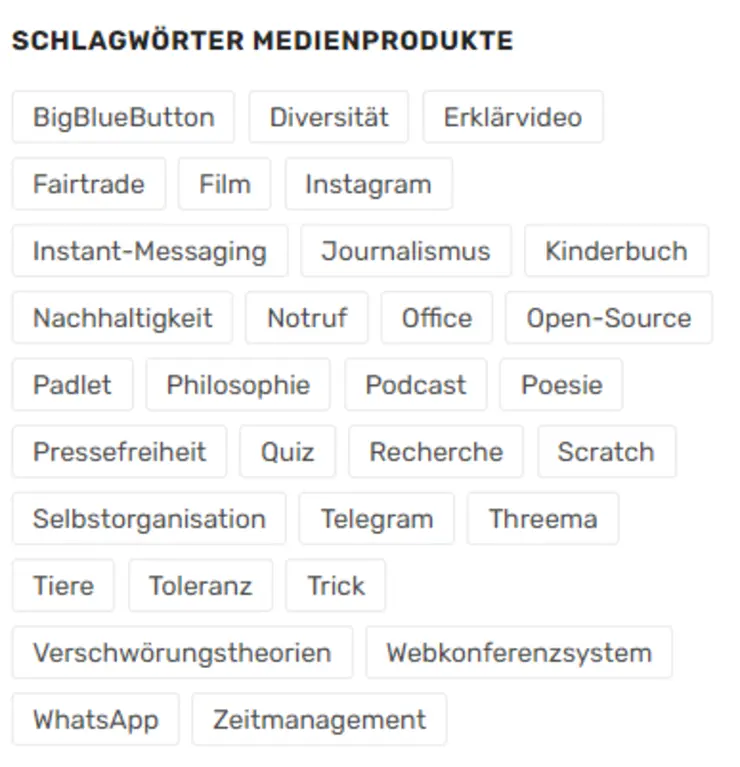Choose the Podcast keyword chip
The width and height of the screenshot is (740, 767).
(416, 385)
